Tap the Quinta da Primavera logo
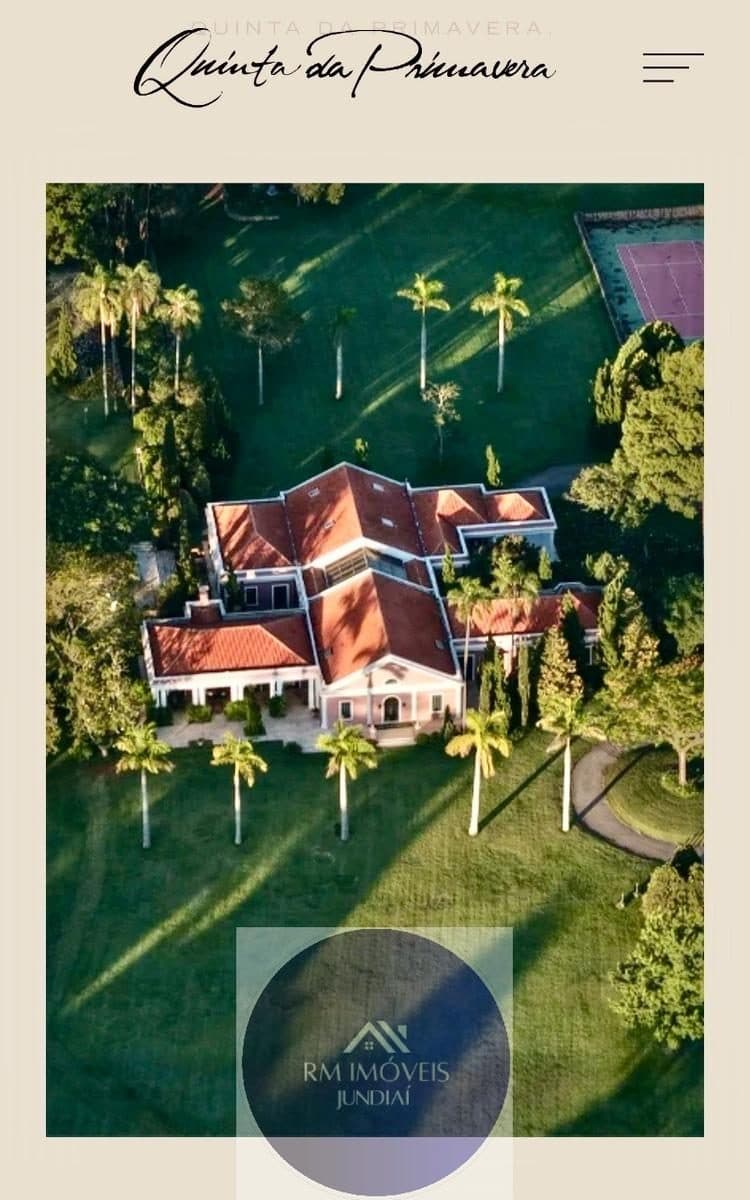 pos(345,67)
